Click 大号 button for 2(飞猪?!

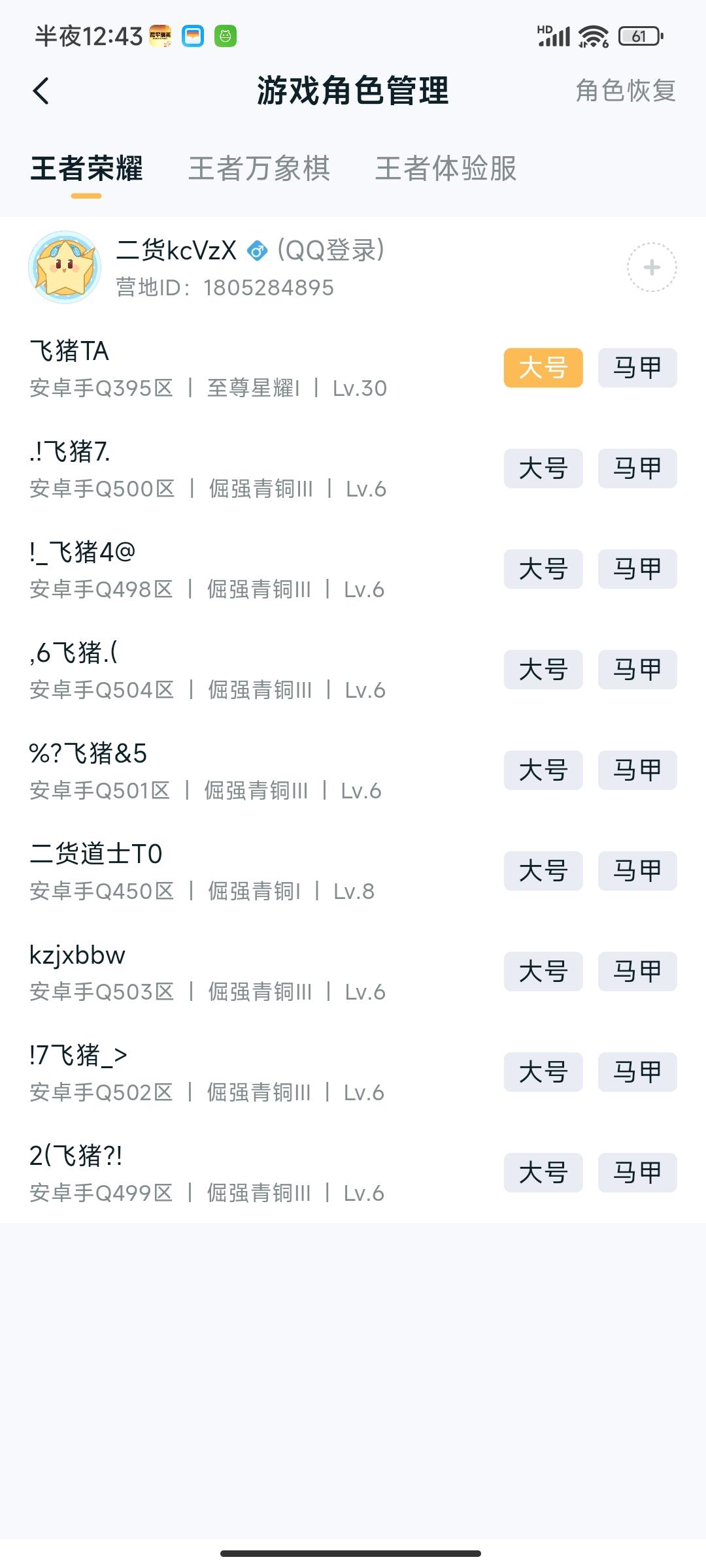543,1173
